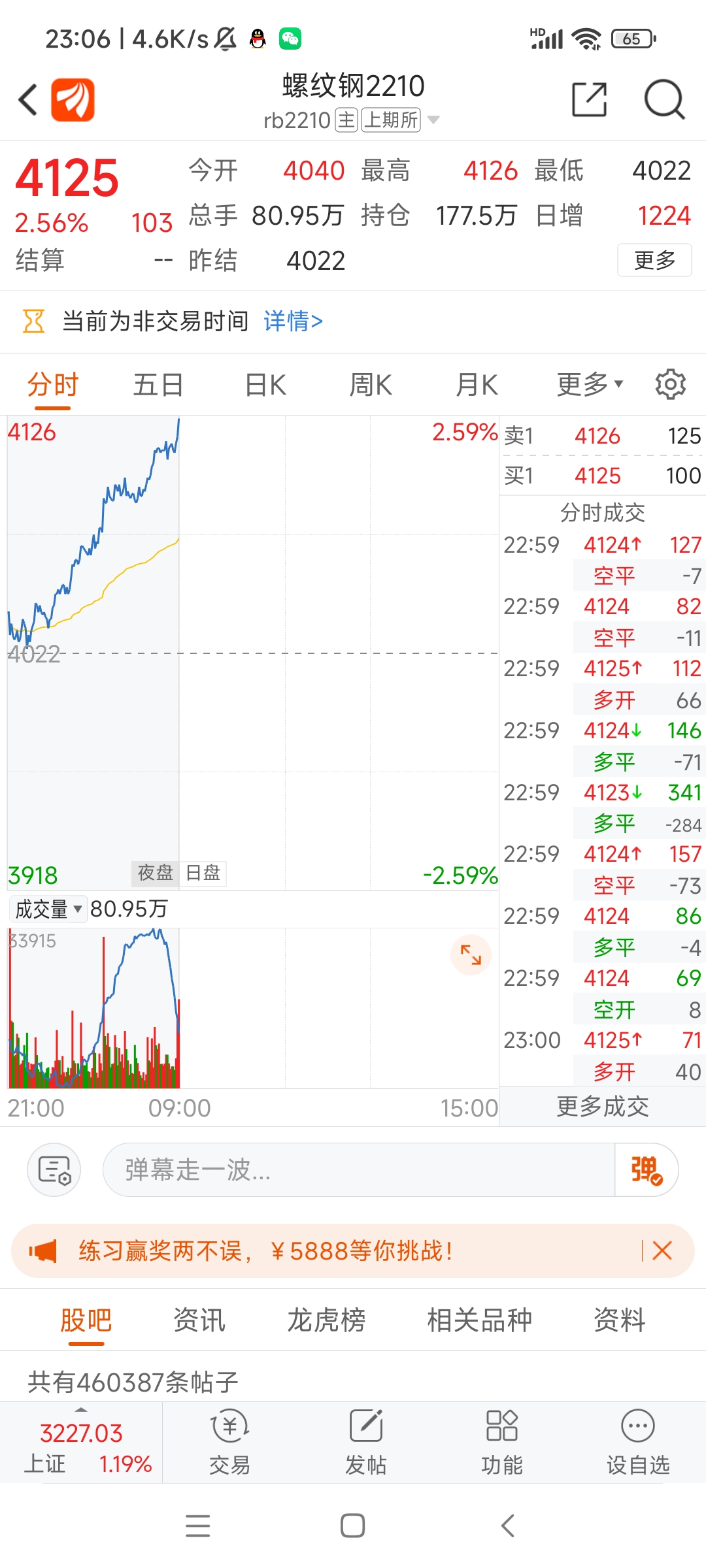Screen dimensions: 706x1568
Task: Open the search magnifier
Action: 664,100
